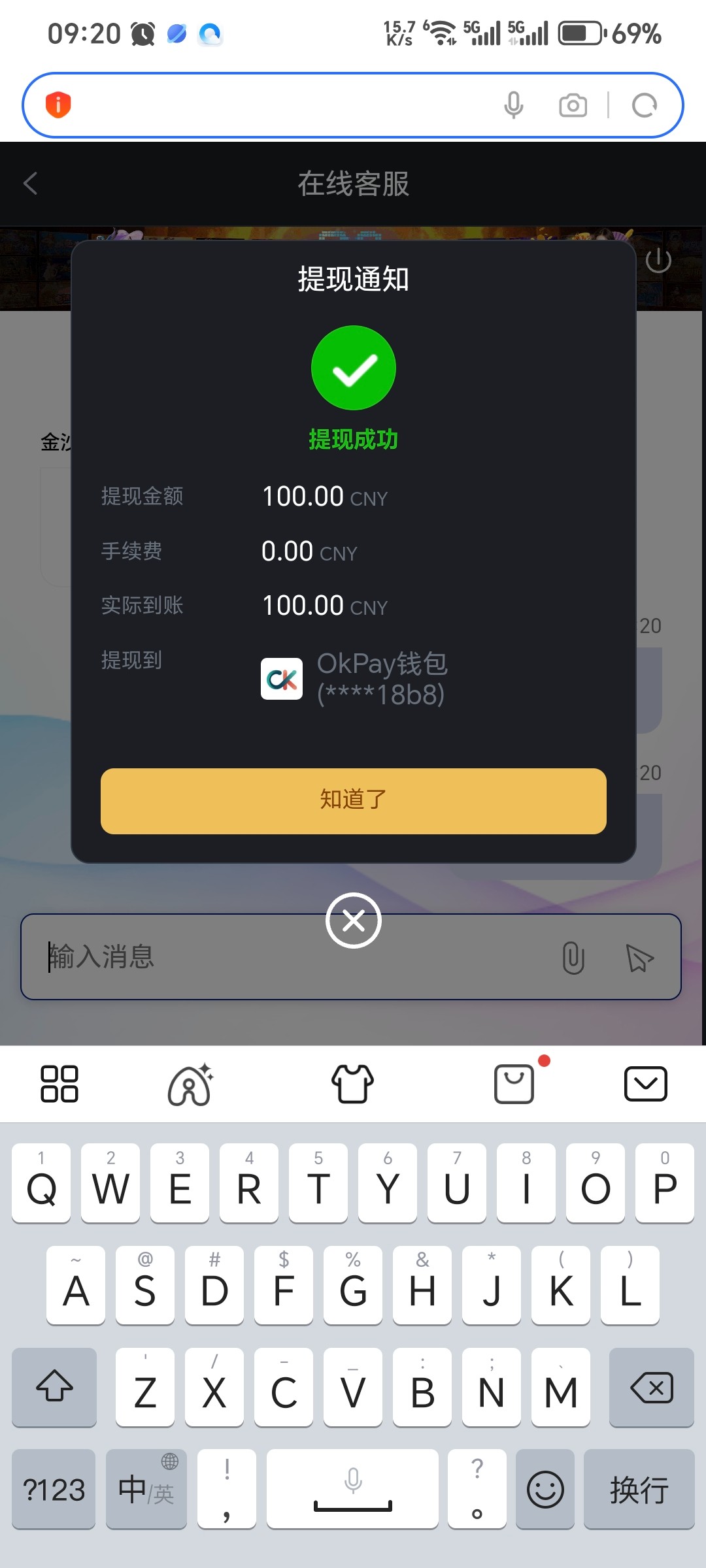Toggle the Shift key on the keyboard
This screenshot has height=1568, width=706.
(54, 1386)
